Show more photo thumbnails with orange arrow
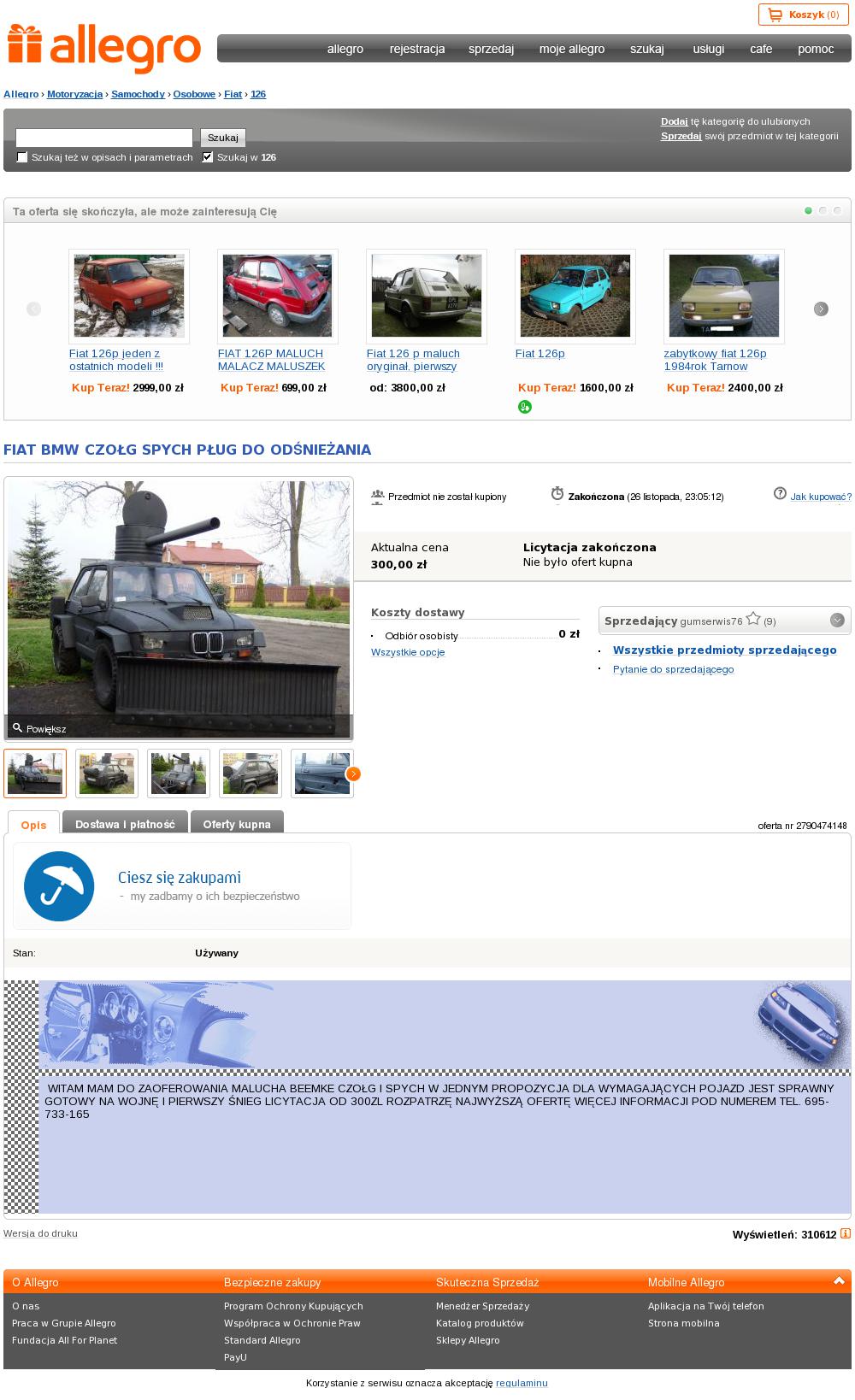This screenshot has width=855, height=1400. tap(353, 774)
